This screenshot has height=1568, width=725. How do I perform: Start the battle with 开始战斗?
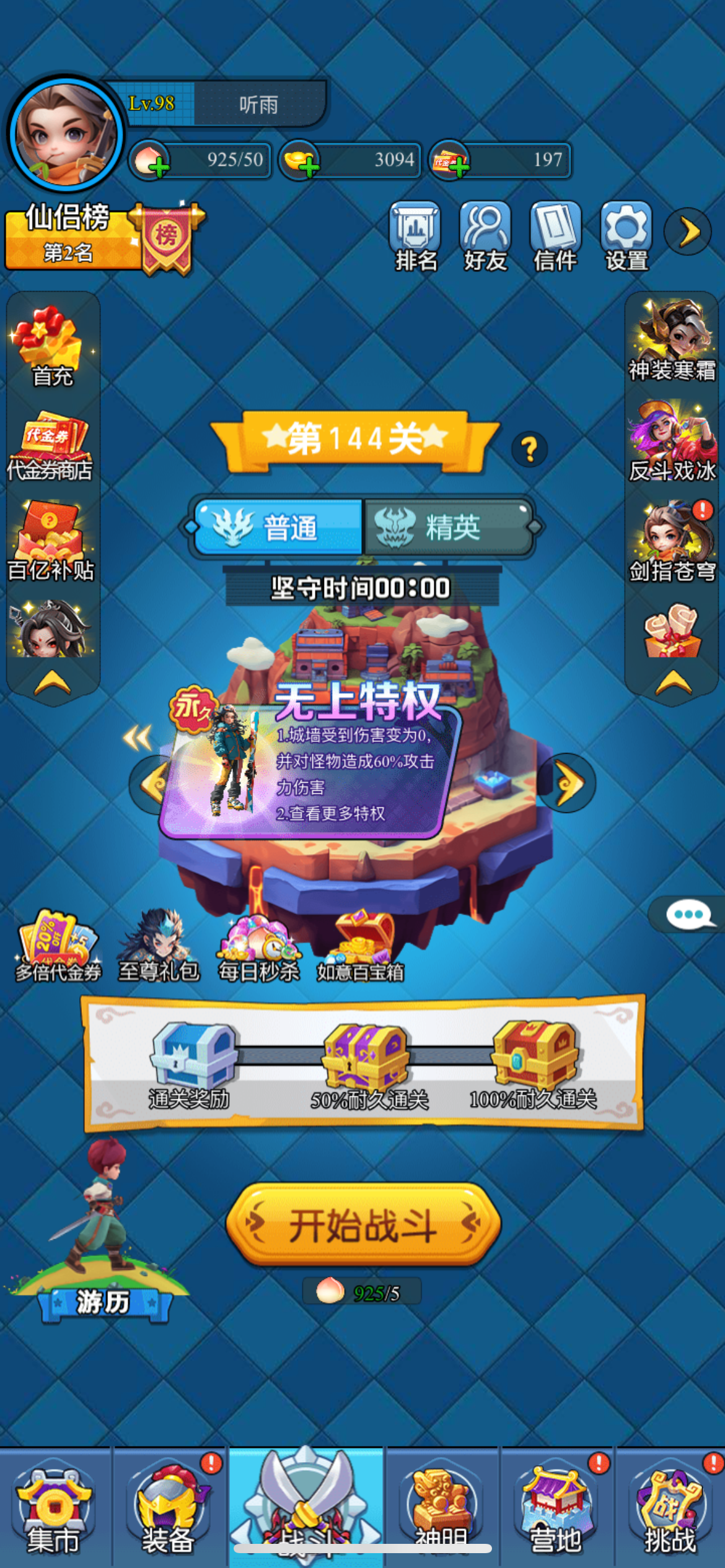point(363,1224)
